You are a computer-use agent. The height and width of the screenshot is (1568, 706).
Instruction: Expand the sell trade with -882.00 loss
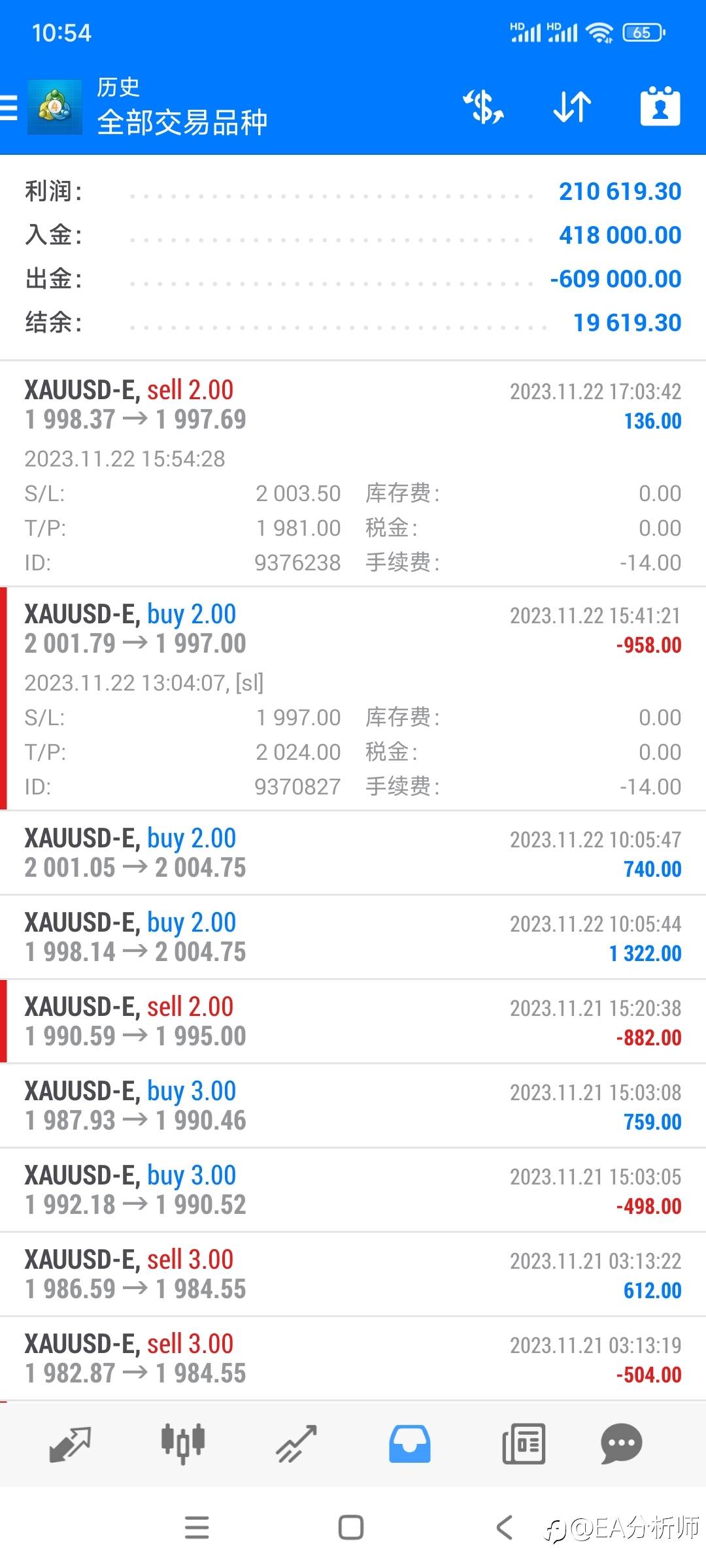click(x=353, y=1021)
